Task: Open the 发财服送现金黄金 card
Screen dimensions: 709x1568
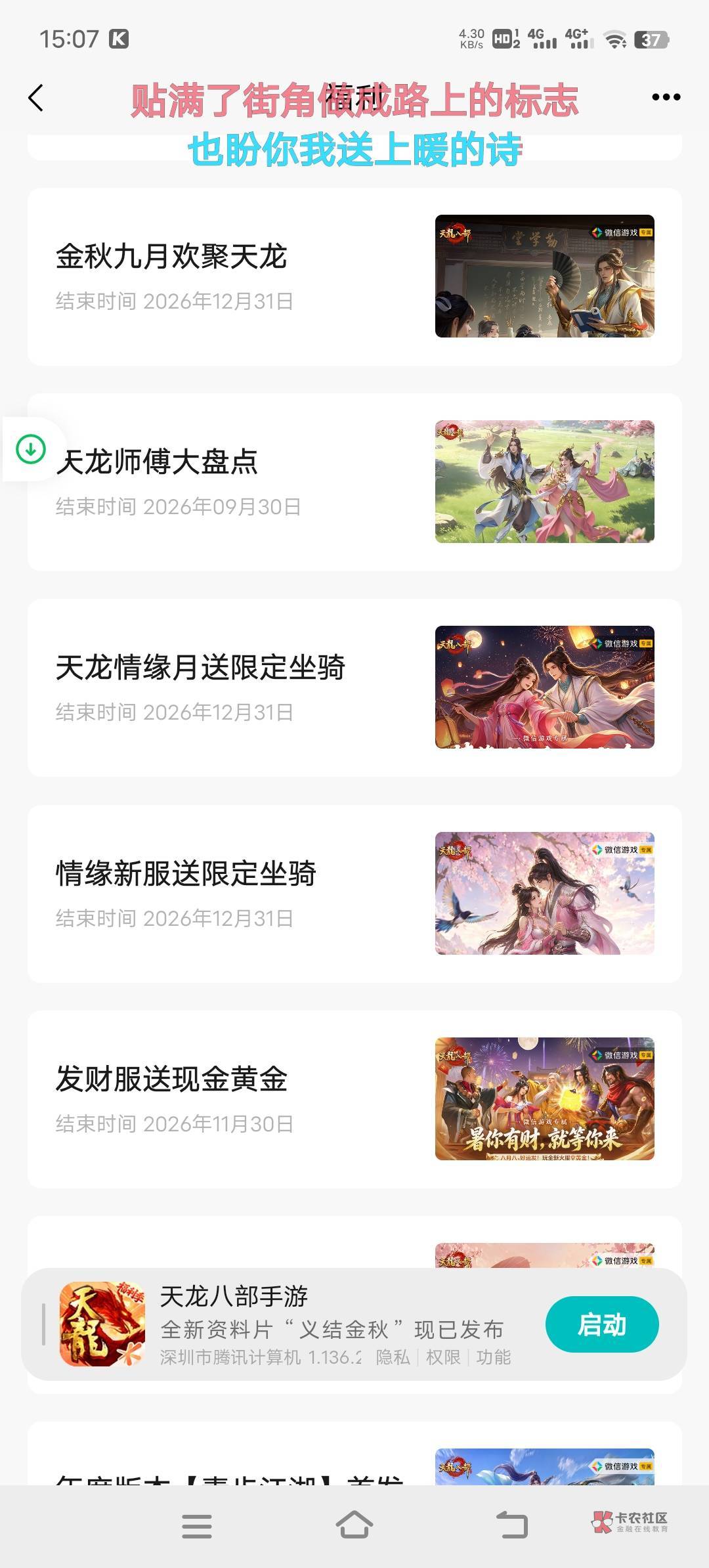Action: click(354, 1099)
